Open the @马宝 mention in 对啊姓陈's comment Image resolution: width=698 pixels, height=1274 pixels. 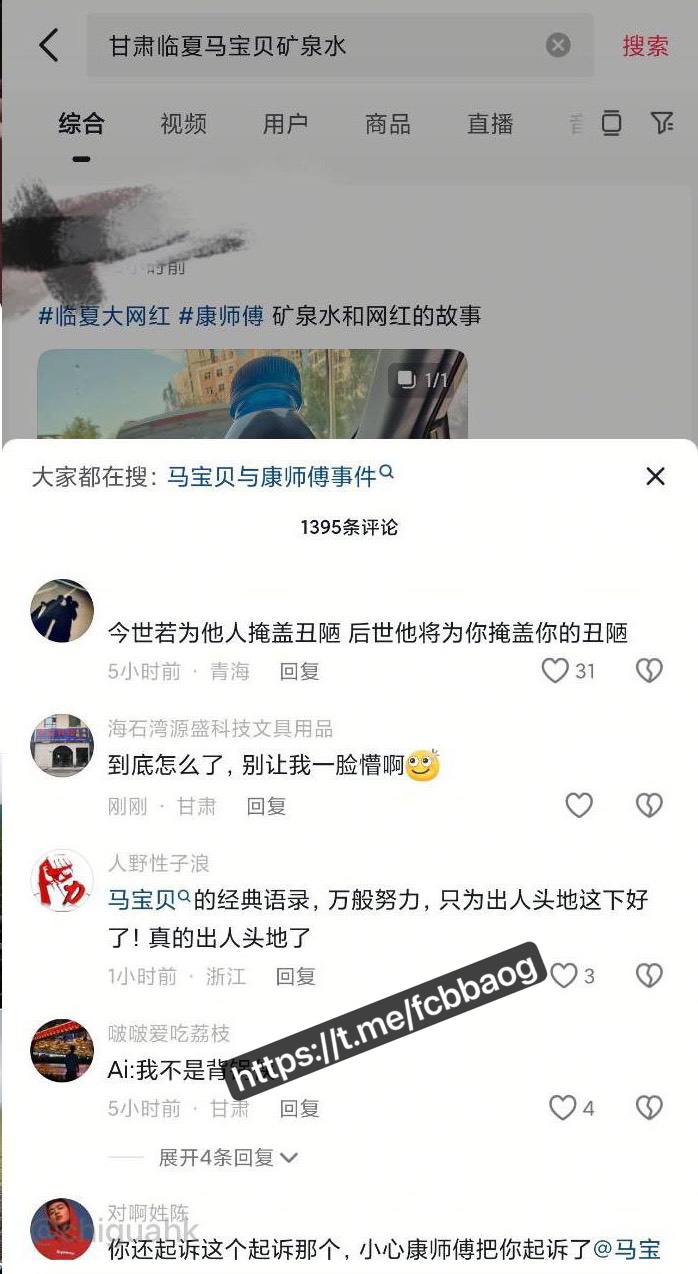pos(627,1249)
